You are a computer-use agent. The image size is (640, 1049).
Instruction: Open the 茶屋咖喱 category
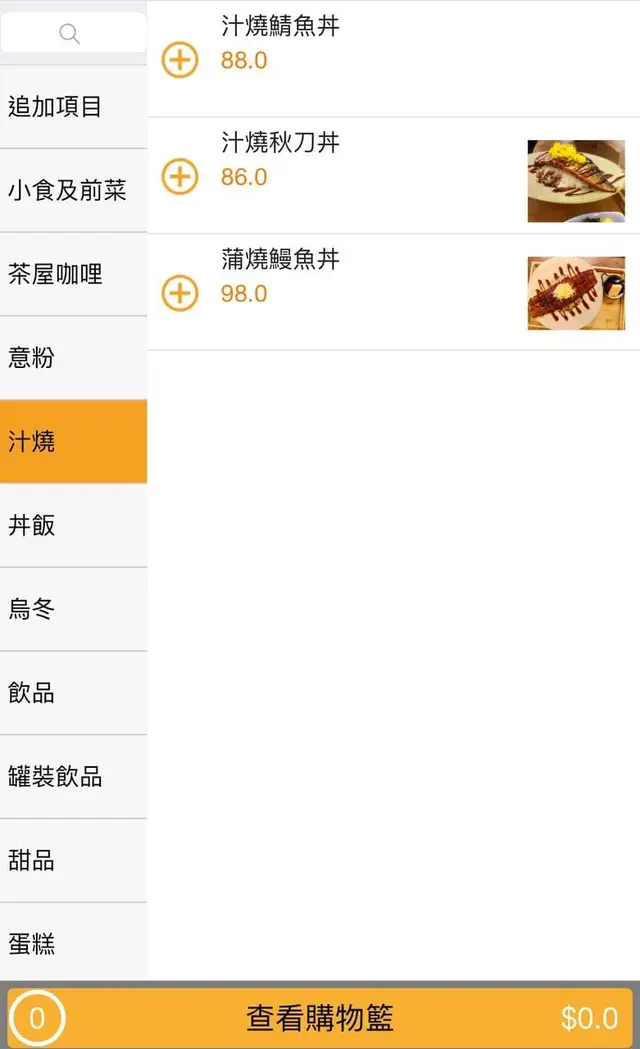(73, 274)
